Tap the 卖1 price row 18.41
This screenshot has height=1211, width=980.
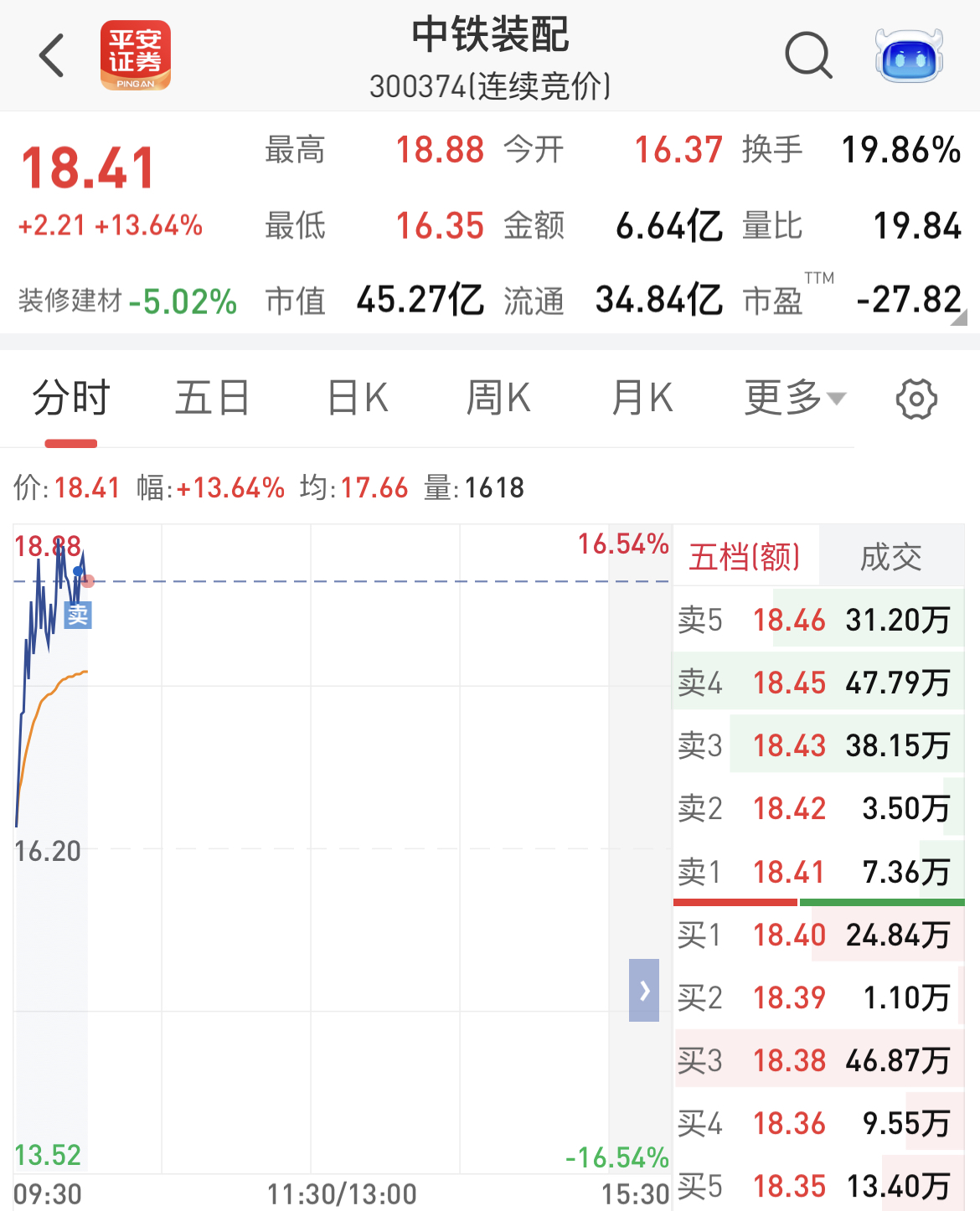pos(818,872)
